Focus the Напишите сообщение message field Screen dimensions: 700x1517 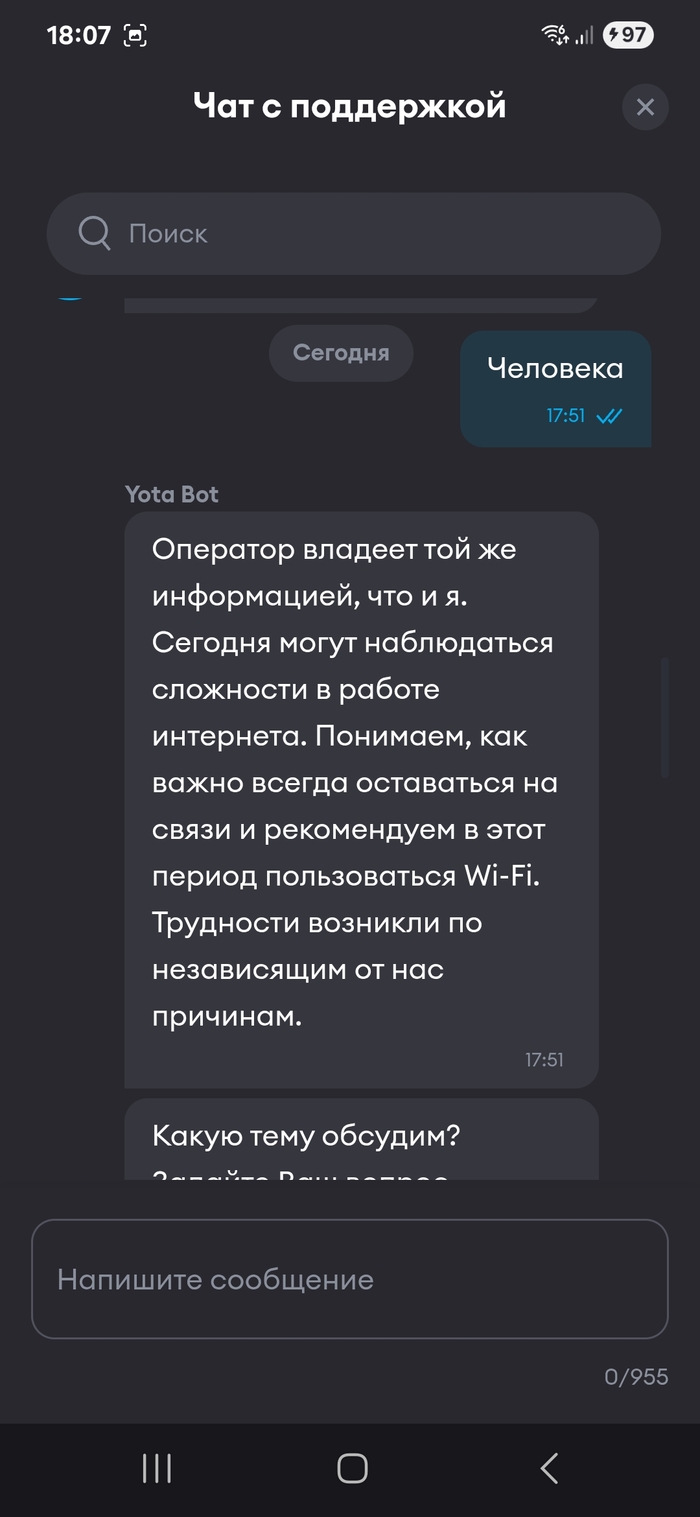coord(349,1279)
